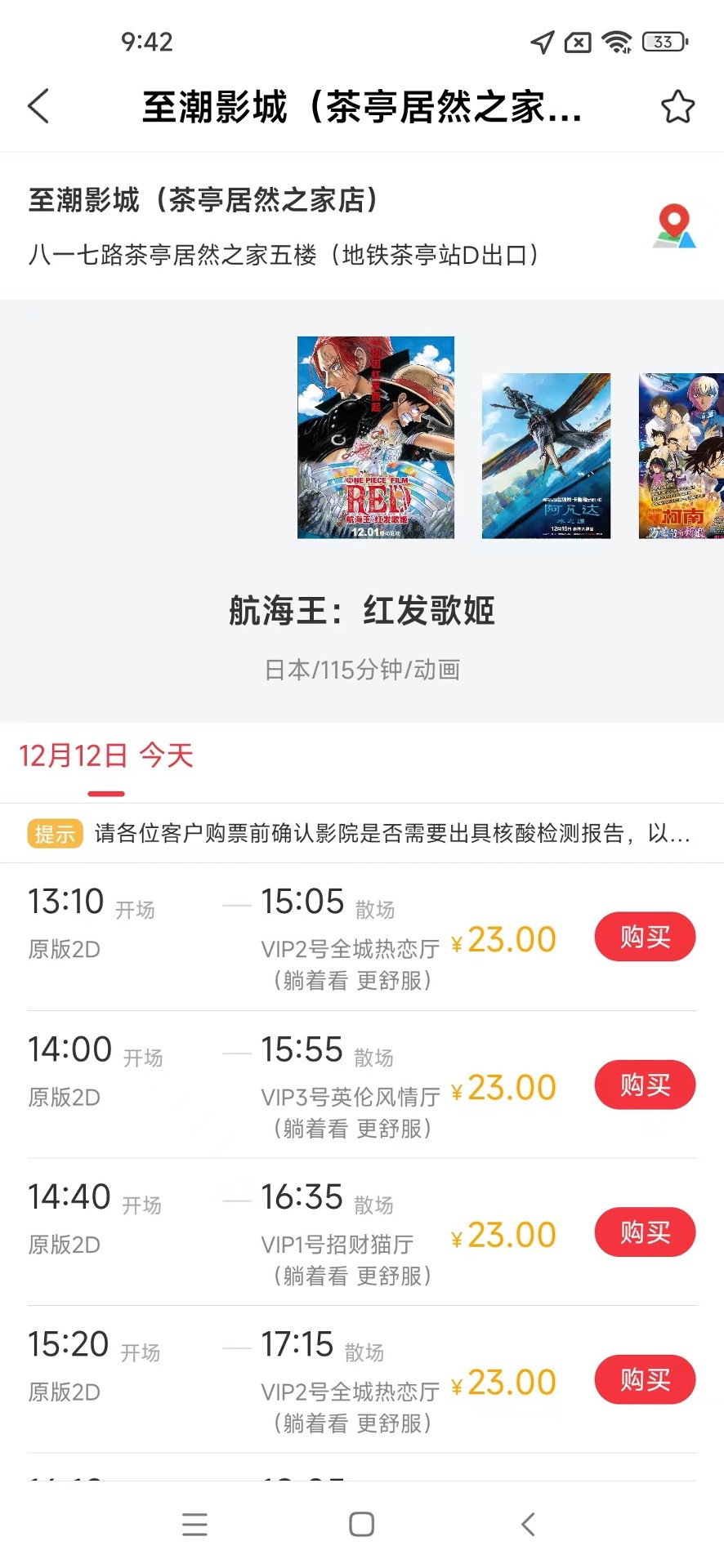Open the map location icon beside the address
724x1568 pixels.
tap(673, 224)
